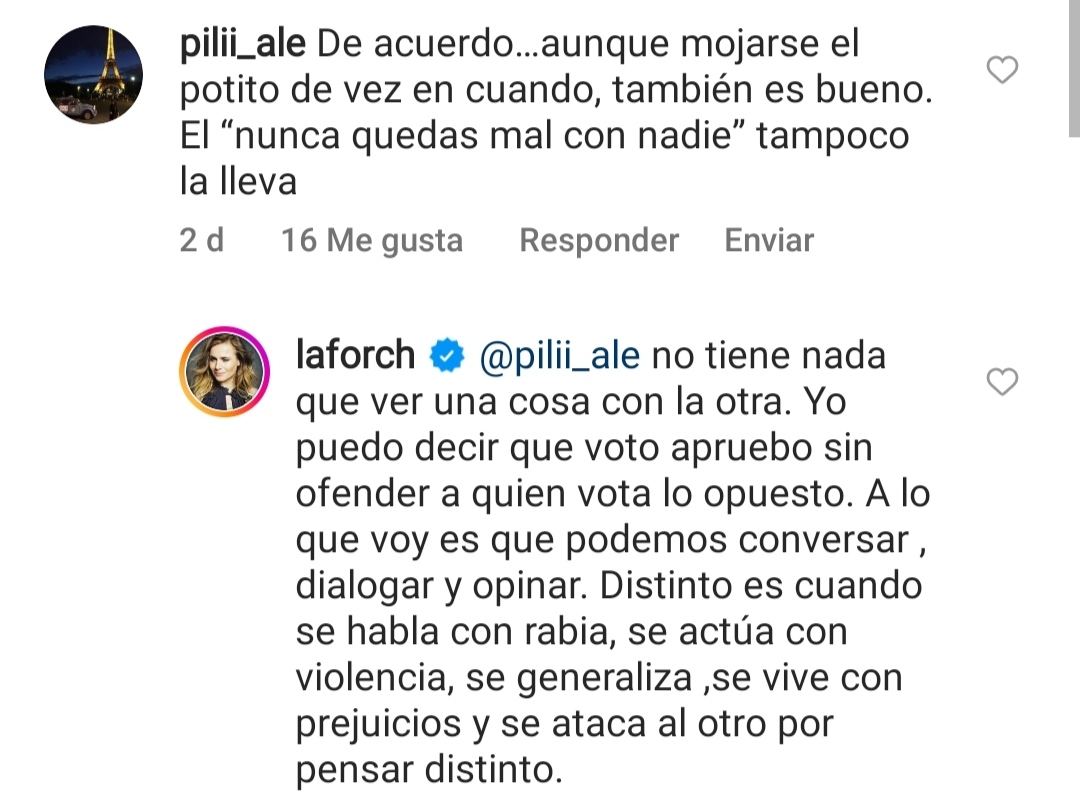Like laforch's reply
This screenshot has width=1080, height=808.
pos(1002,382)
